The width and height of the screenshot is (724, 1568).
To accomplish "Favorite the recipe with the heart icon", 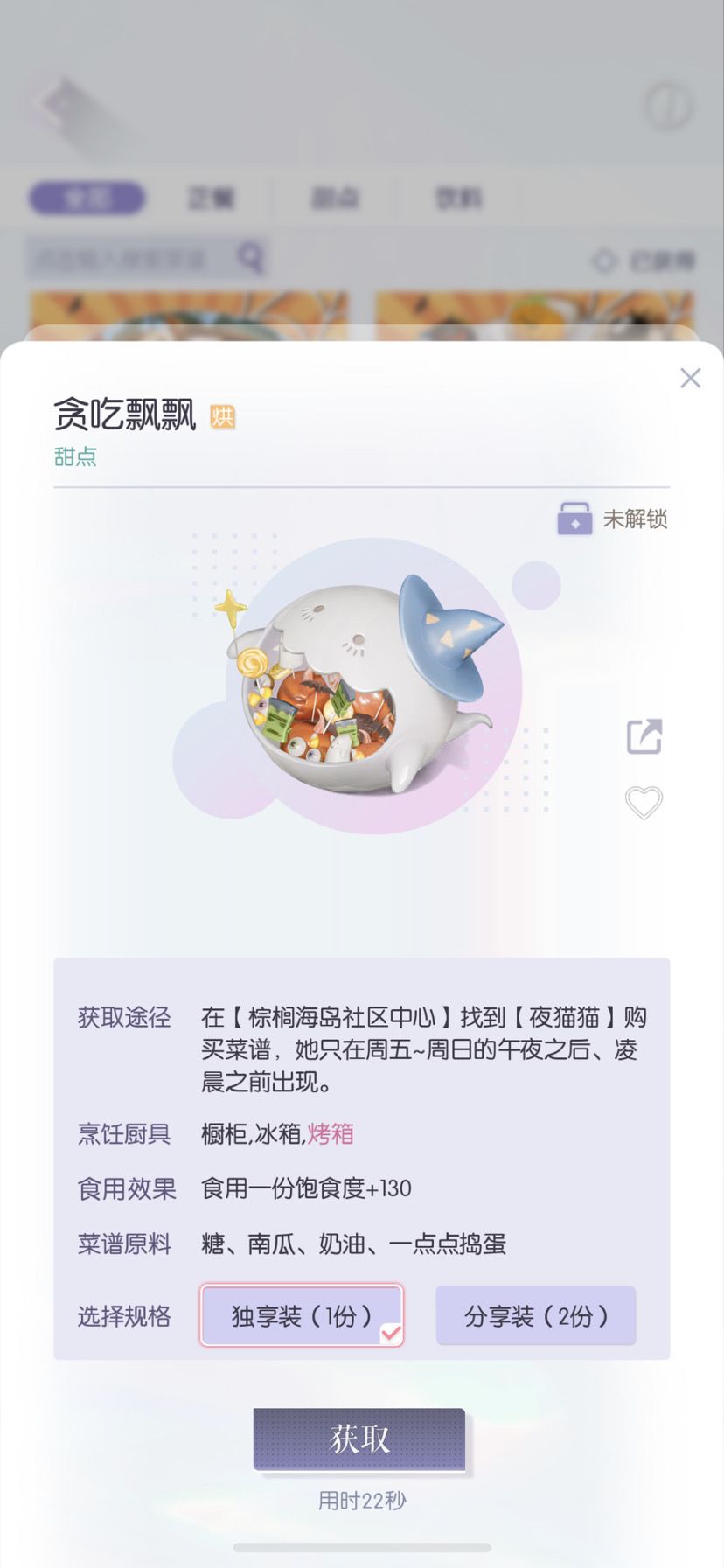I will point(644,803).
